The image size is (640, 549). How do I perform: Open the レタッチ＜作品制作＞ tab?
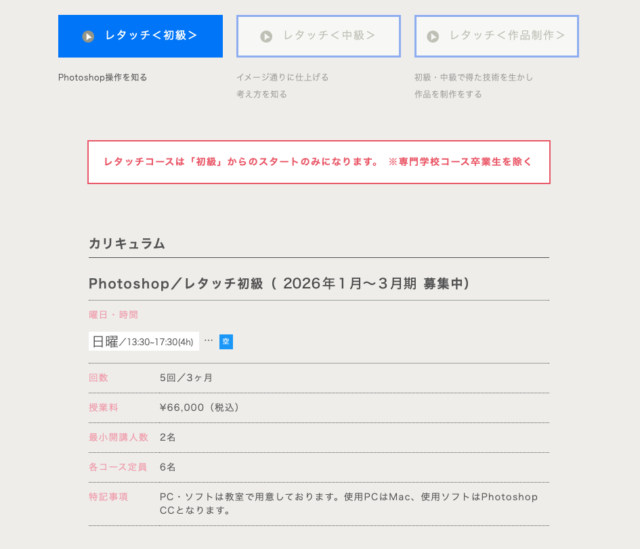[x=496, y=36]
